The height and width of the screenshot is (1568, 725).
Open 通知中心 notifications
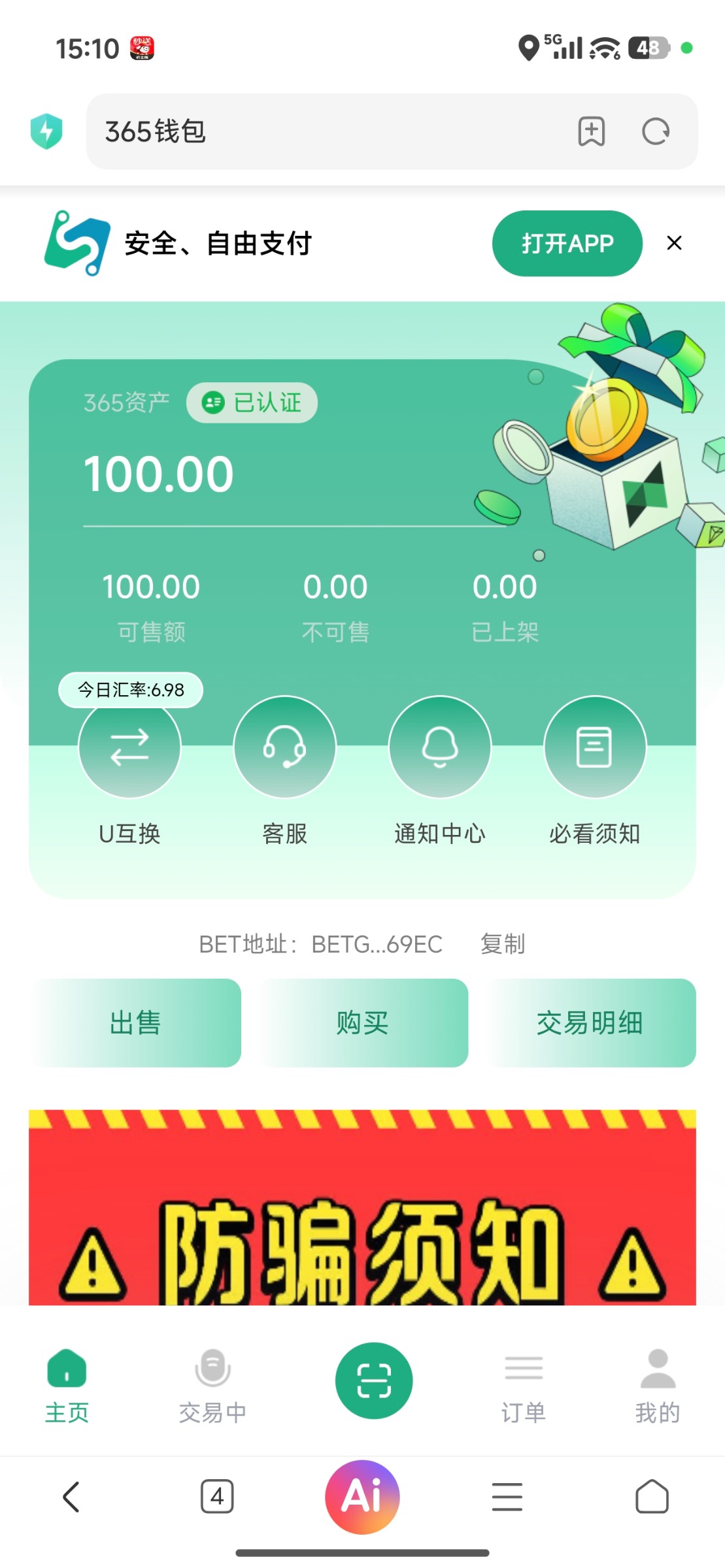[x=440, y=747]
